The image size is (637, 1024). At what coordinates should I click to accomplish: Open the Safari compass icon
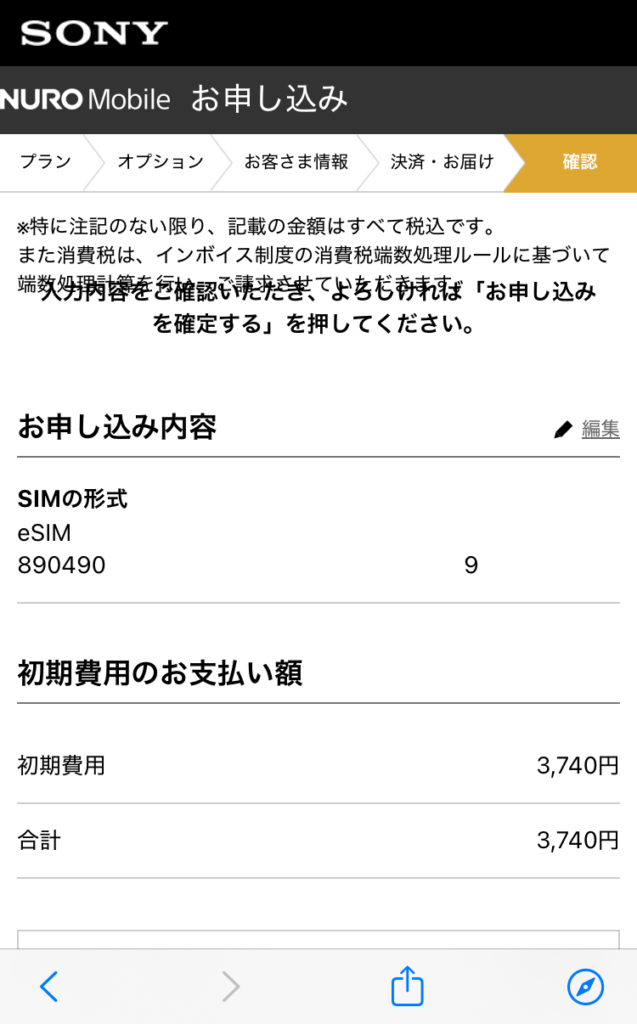tap(585, 987)
